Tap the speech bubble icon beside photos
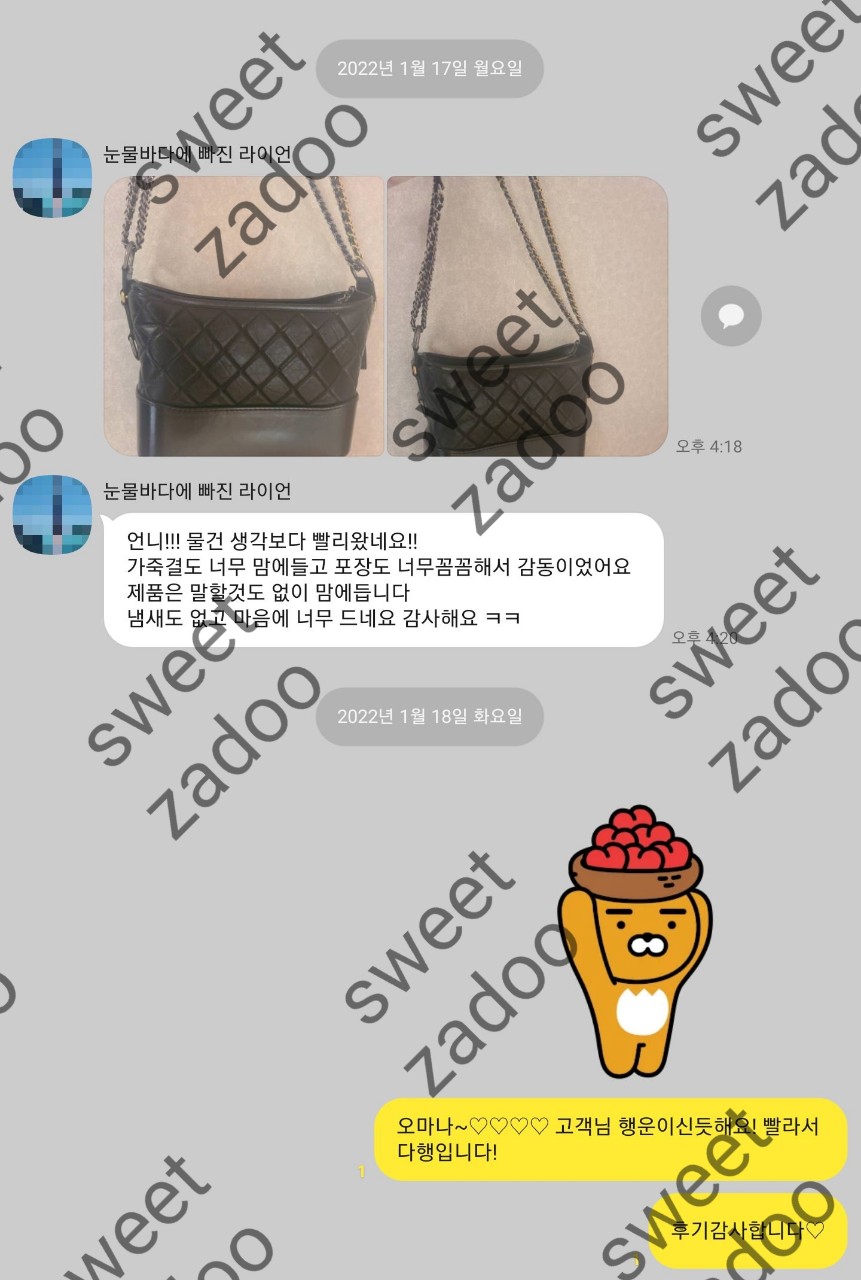This screenshot has height=1280, width=861. [x=731, y=316]
